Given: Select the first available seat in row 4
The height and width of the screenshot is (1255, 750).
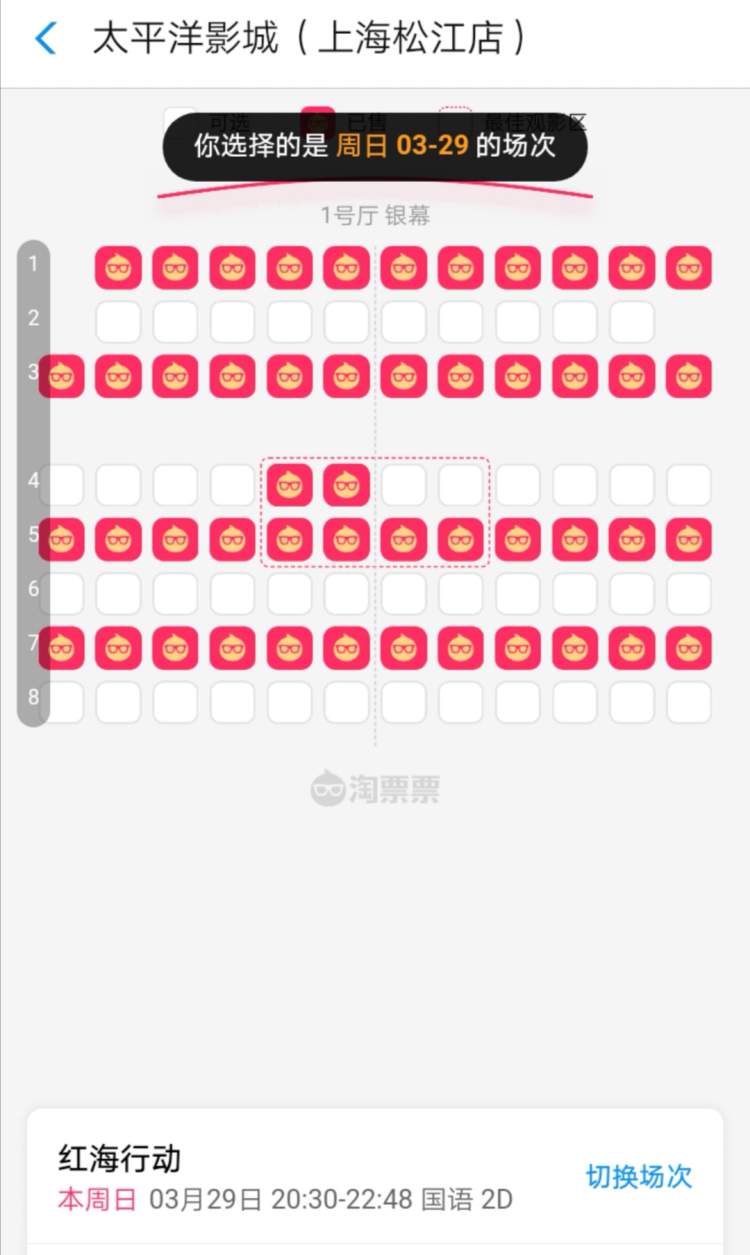Looking at the screenshot, I should point(61,485).
